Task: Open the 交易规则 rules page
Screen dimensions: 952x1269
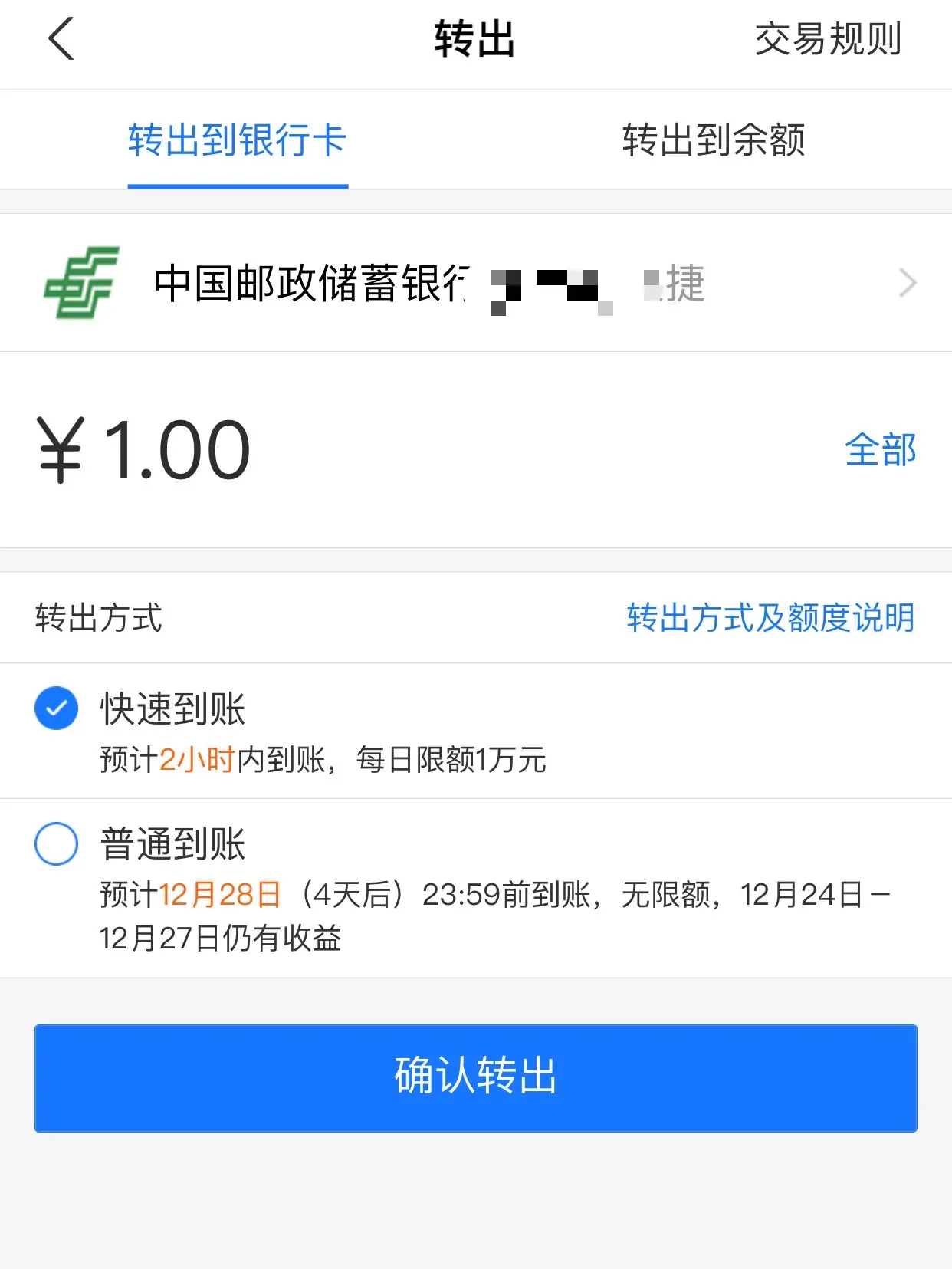Action: click(829, 38)
